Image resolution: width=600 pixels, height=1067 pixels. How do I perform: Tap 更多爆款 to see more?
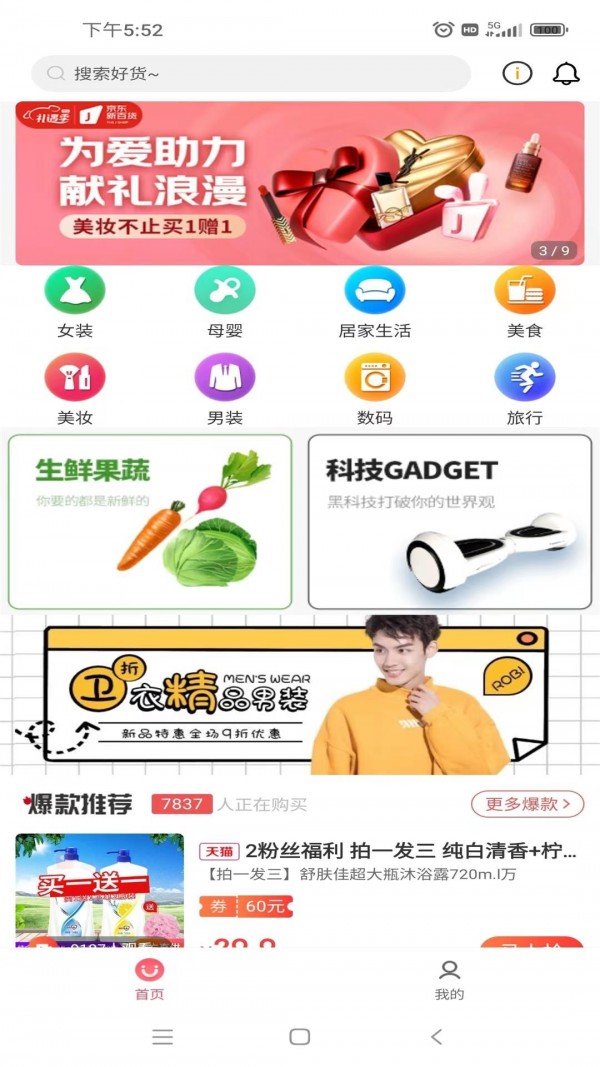coord(527,803)
